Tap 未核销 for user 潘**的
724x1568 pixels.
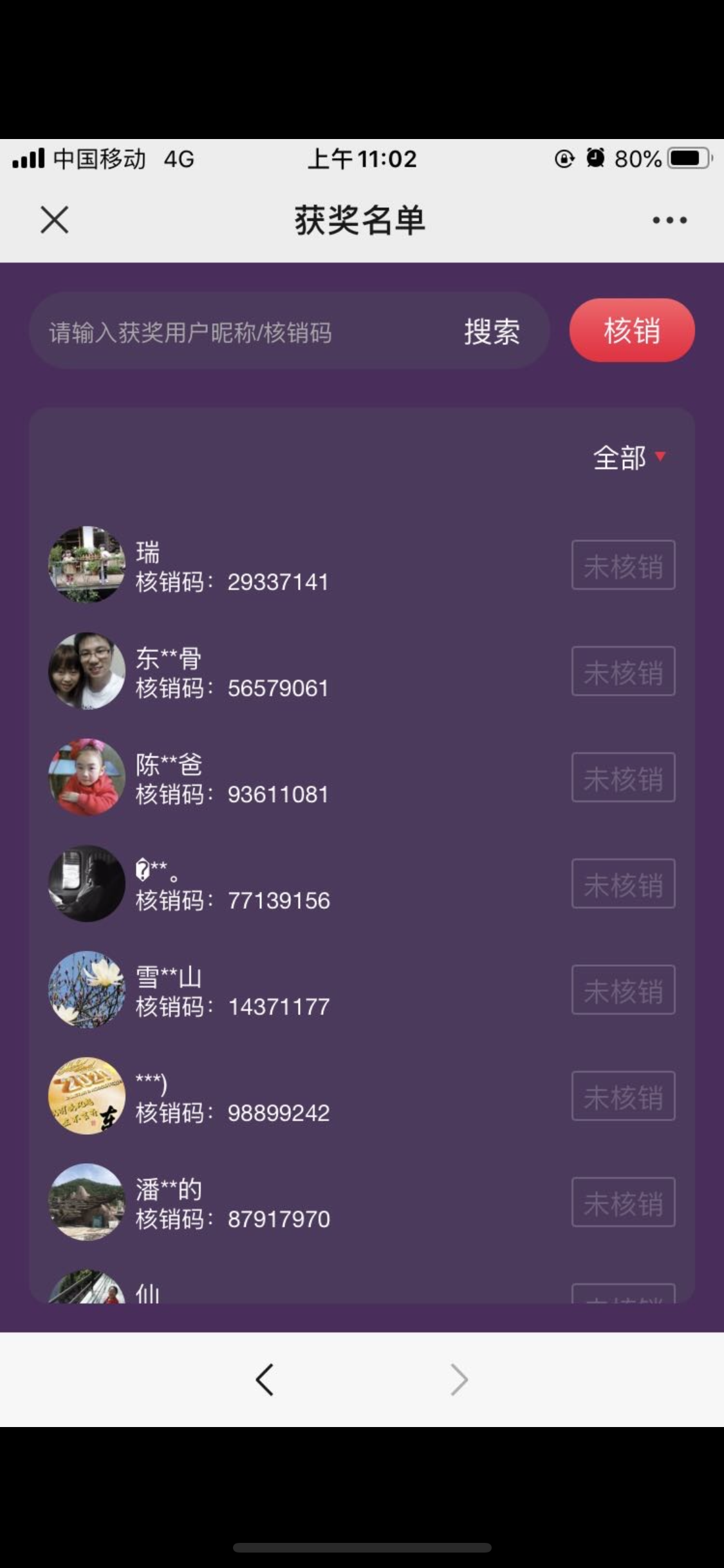623,1202
